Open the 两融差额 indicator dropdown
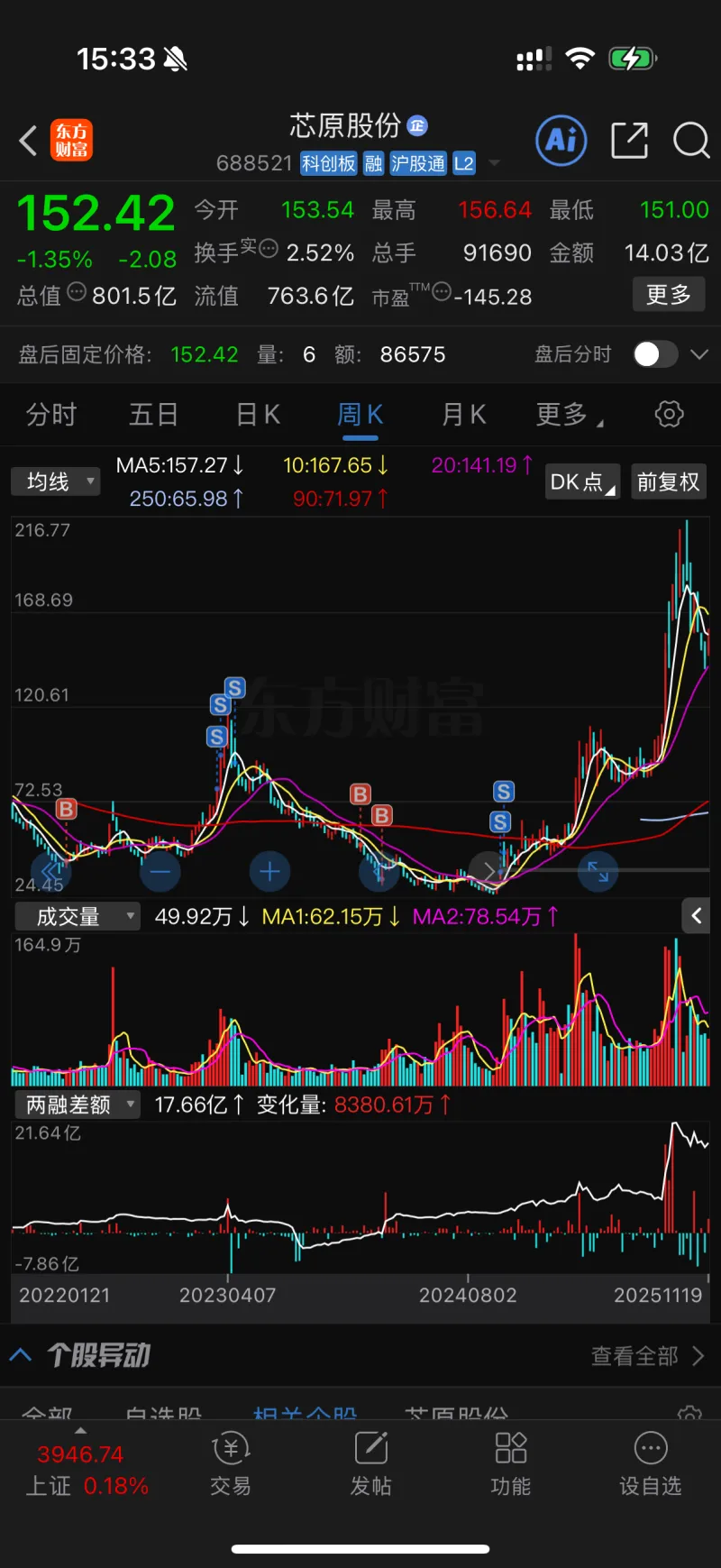The width and height of the screenshot is (721, 1568). pyautogui.click(x=78, y=1105)
